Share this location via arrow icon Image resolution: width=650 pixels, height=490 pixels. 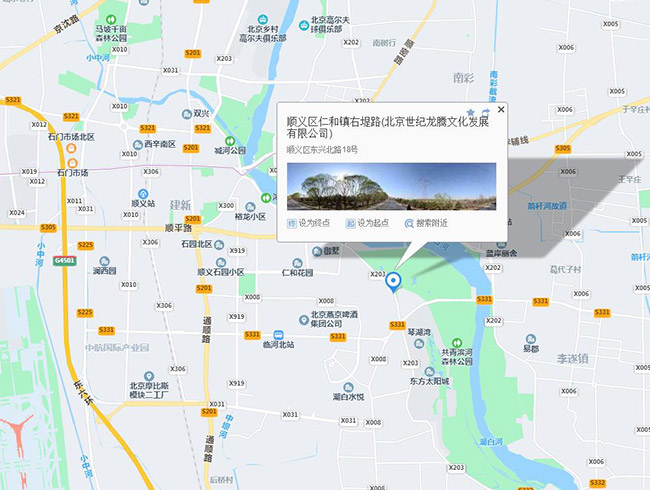click(485, 112)
